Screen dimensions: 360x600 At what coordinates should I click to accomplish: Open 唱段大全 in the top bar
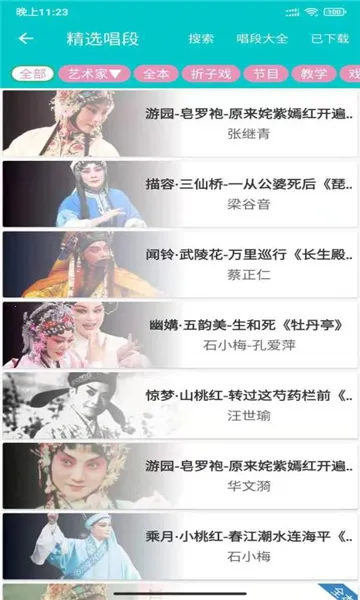click(262, 38)
